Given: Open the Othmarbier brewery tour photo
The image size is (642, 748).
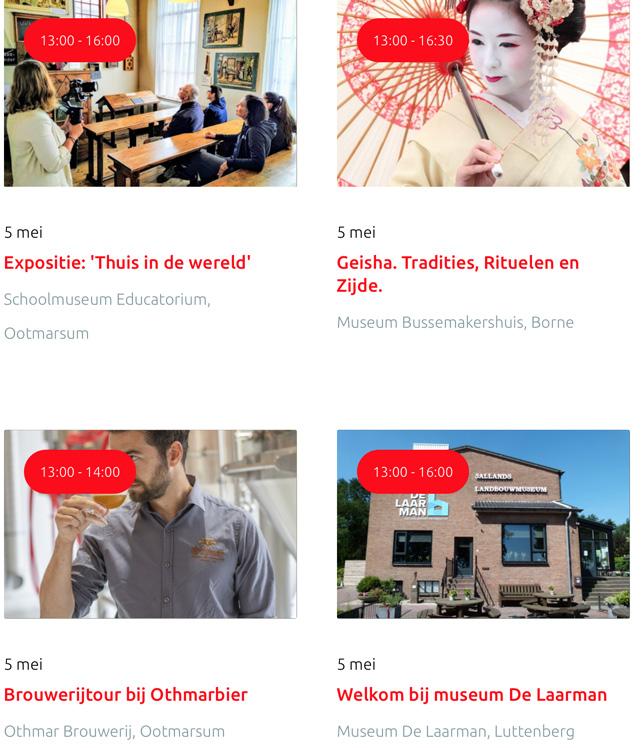Looking at the screenshot, I should 150,524.
